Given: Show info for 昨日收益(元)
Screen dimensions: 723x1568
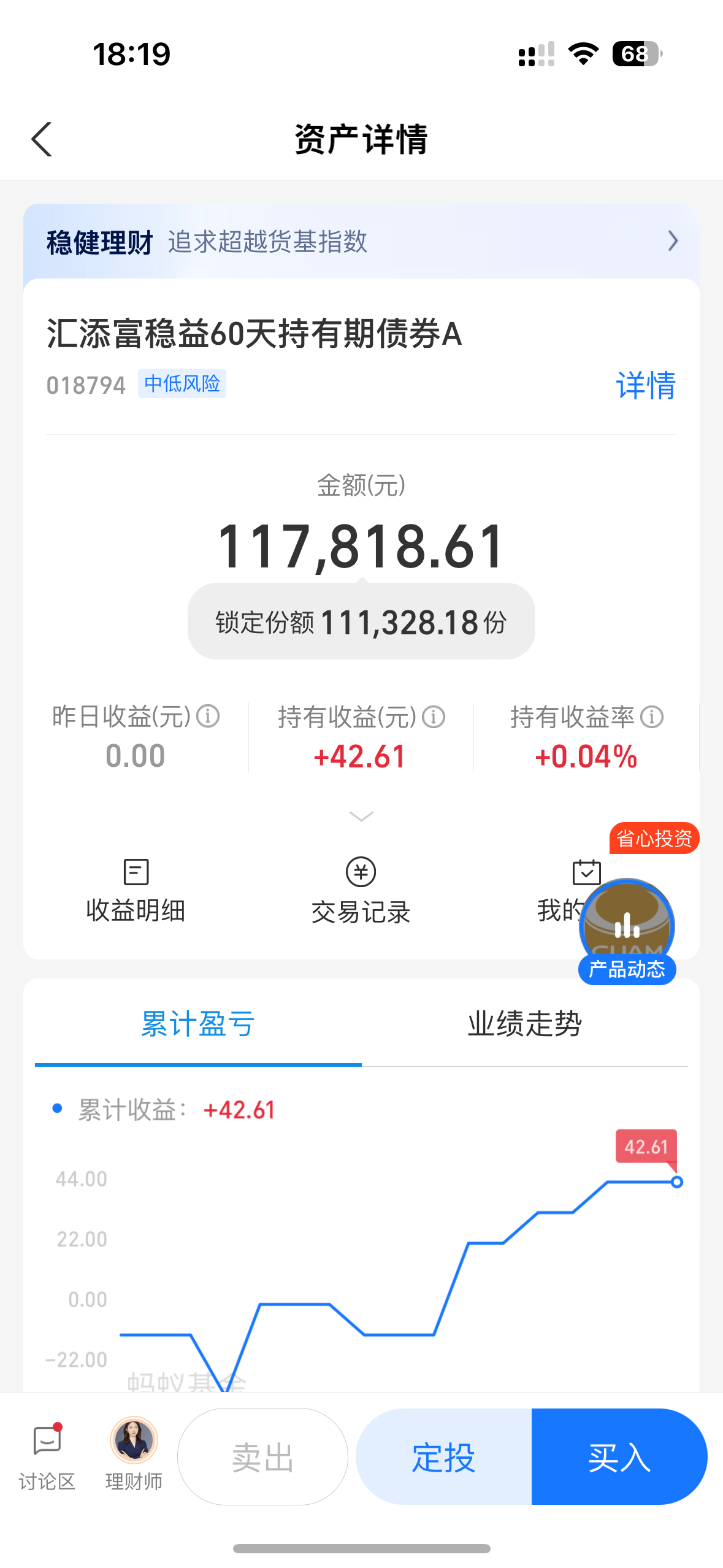Looking at the screenshot, I should tap(208, 717).
